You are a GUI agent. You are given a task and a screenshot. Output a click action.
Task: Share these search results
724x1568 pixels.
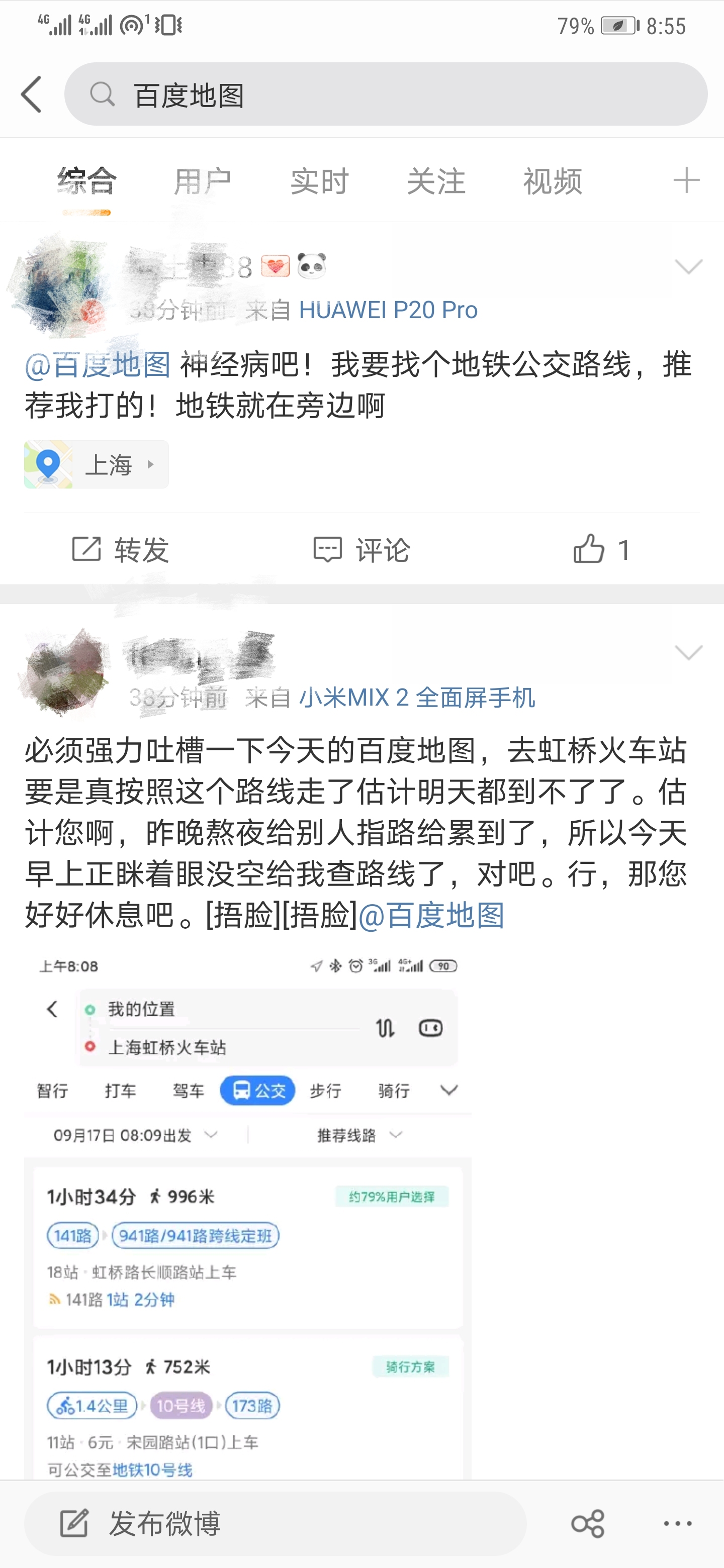588,1524
